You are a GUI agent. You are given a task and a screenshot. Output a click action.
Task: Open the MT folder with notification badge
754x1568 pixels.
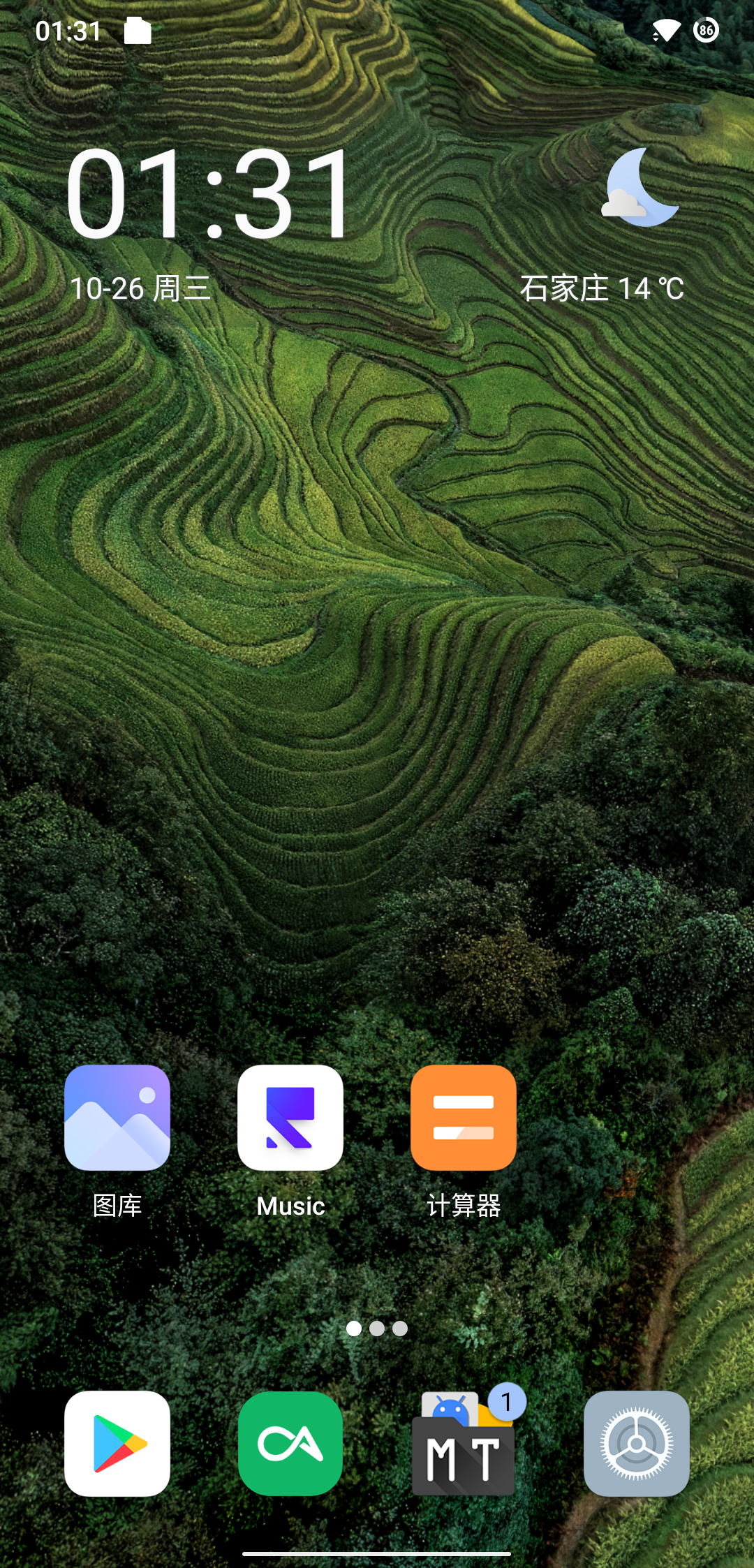(464, 1444)
